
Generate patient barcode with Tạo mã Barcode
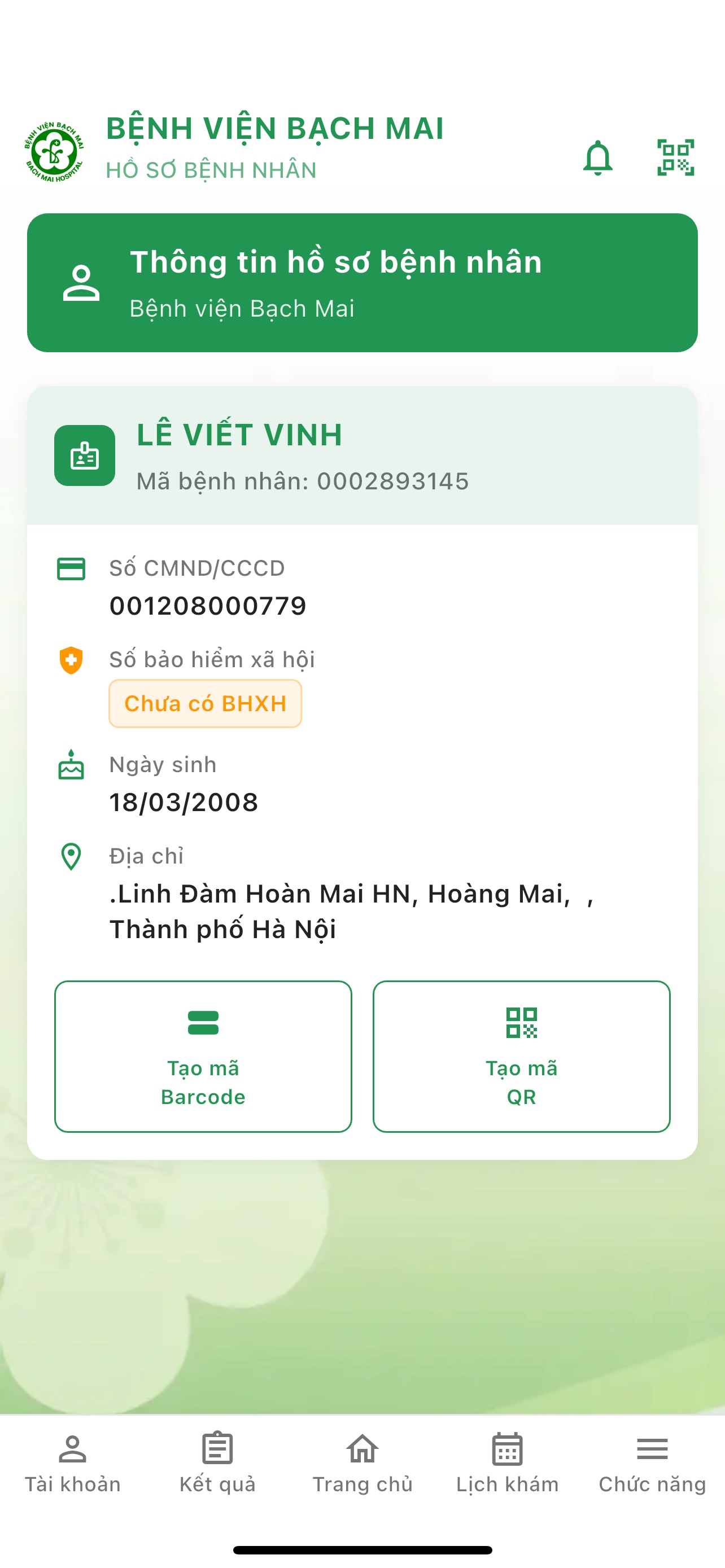click(x=203, y=1056)
